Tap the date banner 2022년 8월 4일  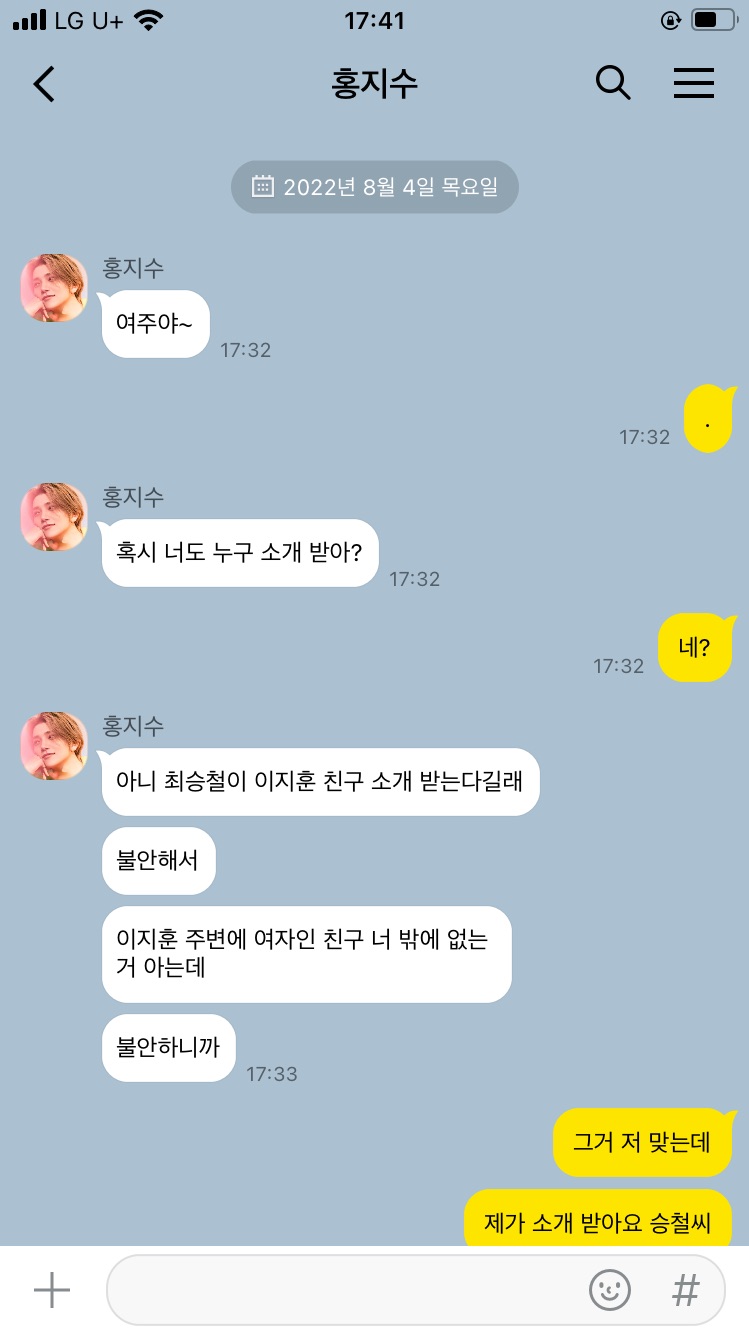click(x=374, y=186)
